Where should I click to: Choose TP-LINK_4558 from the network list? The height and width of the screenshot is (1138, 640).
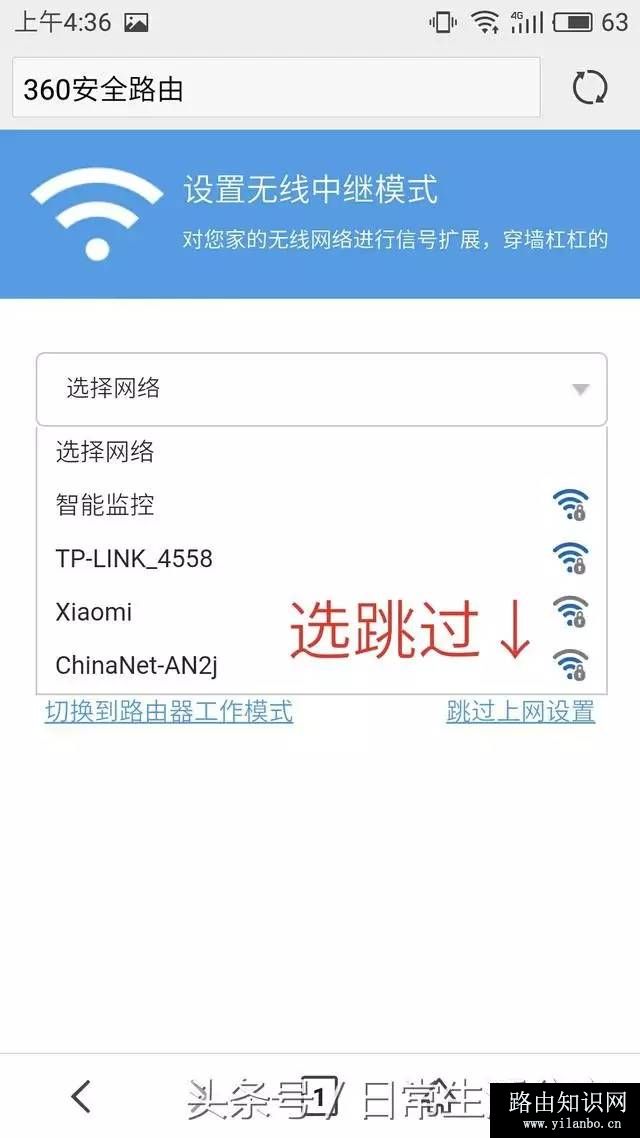pyautogui.click(x=134, y=558)
